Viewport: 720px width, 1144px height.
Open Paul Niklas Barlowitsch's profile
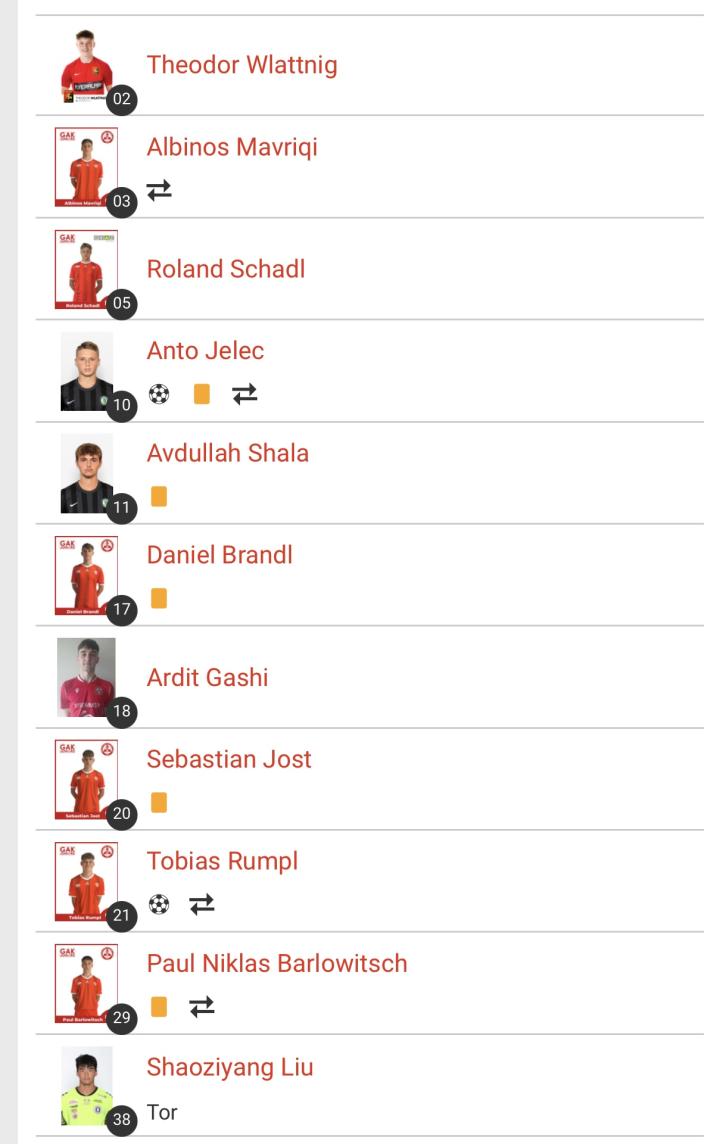[277, 963]
